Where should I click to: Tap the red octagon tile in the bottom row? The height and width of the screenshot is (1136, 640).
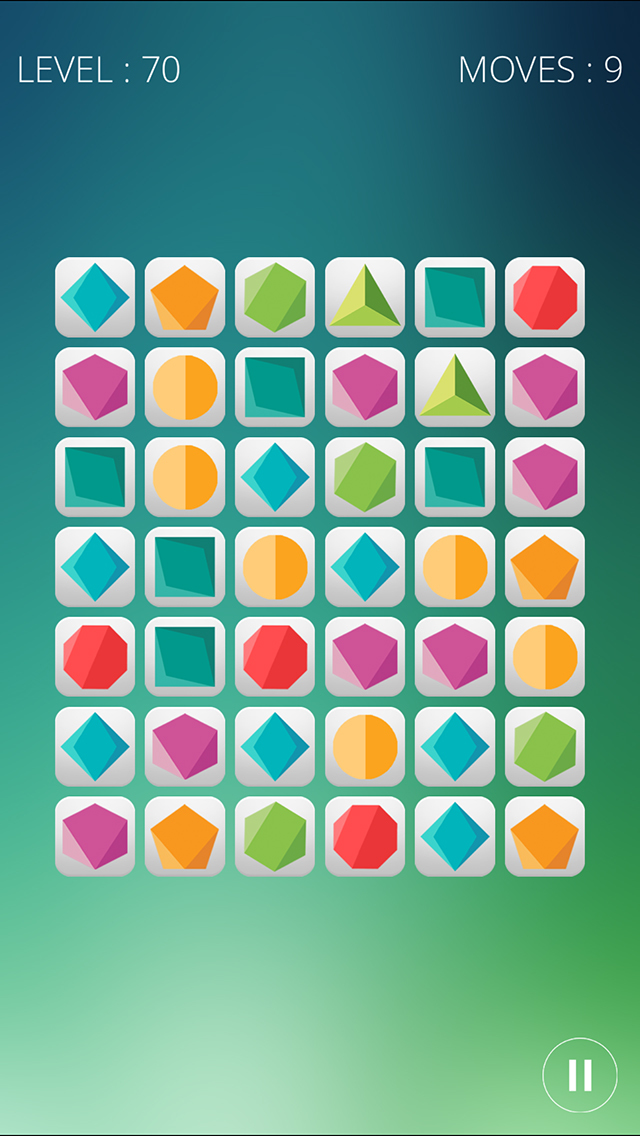click(365, 836)
